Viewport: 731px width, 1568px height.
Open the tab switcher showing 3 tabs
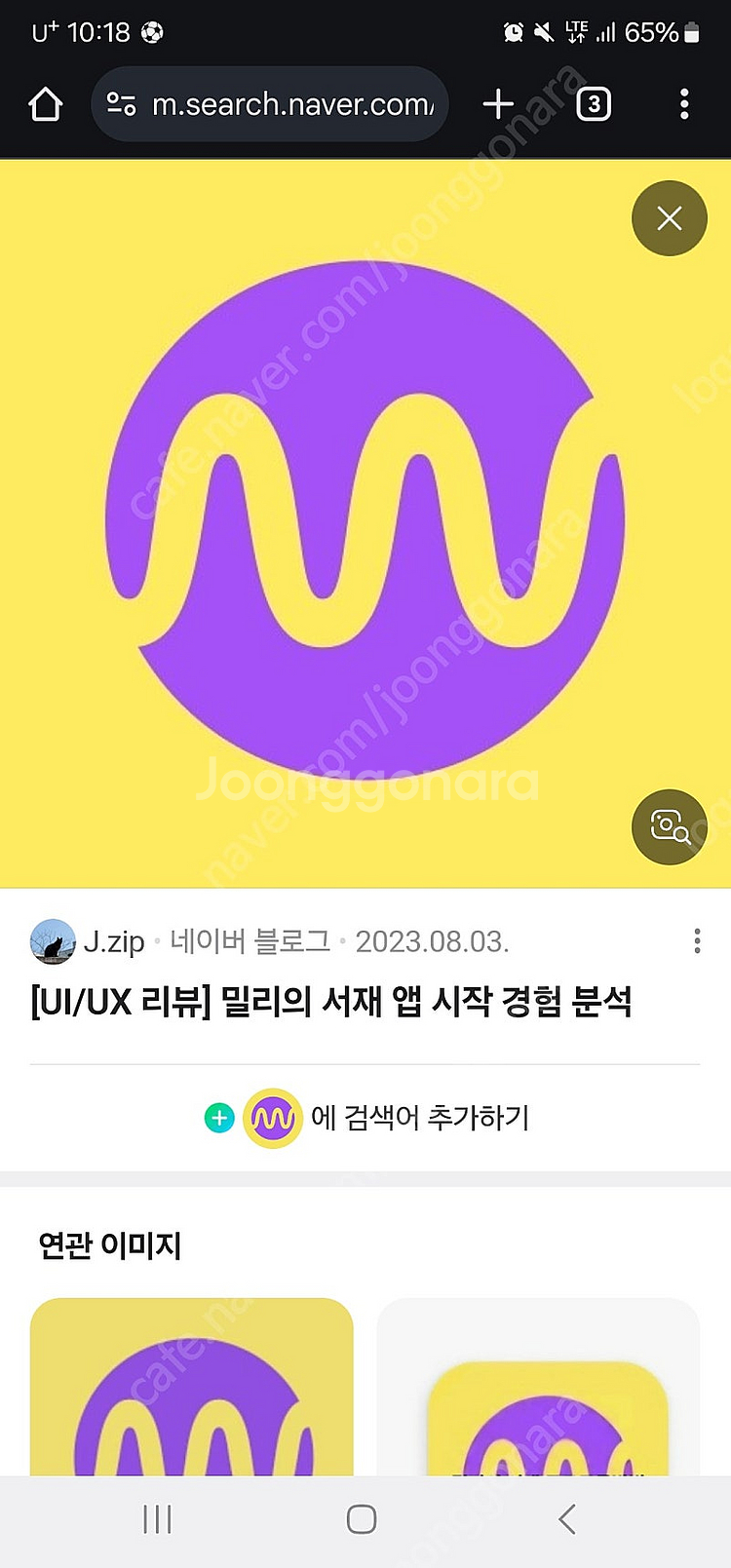point(594,104)
